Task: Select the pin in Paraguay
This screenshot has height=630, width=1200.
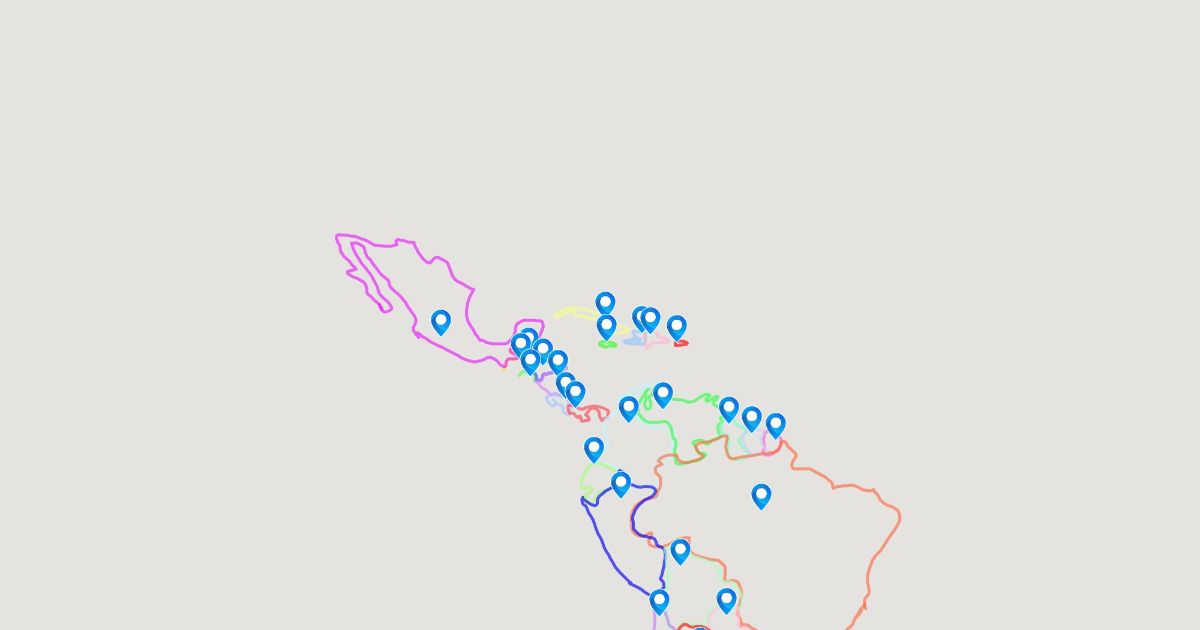Action: coord(727,600)
